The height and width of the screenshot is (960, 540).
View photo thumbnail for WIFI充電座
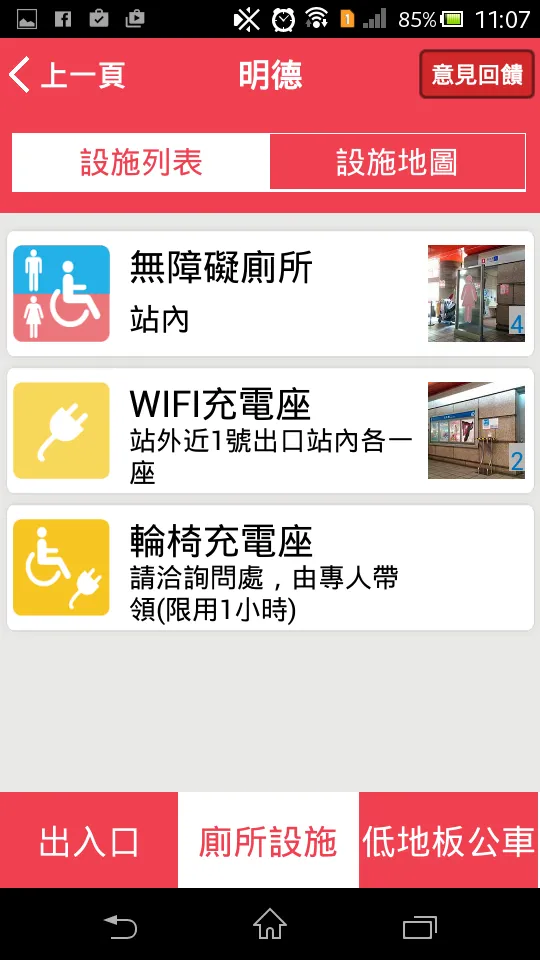[x=476, y=430]
